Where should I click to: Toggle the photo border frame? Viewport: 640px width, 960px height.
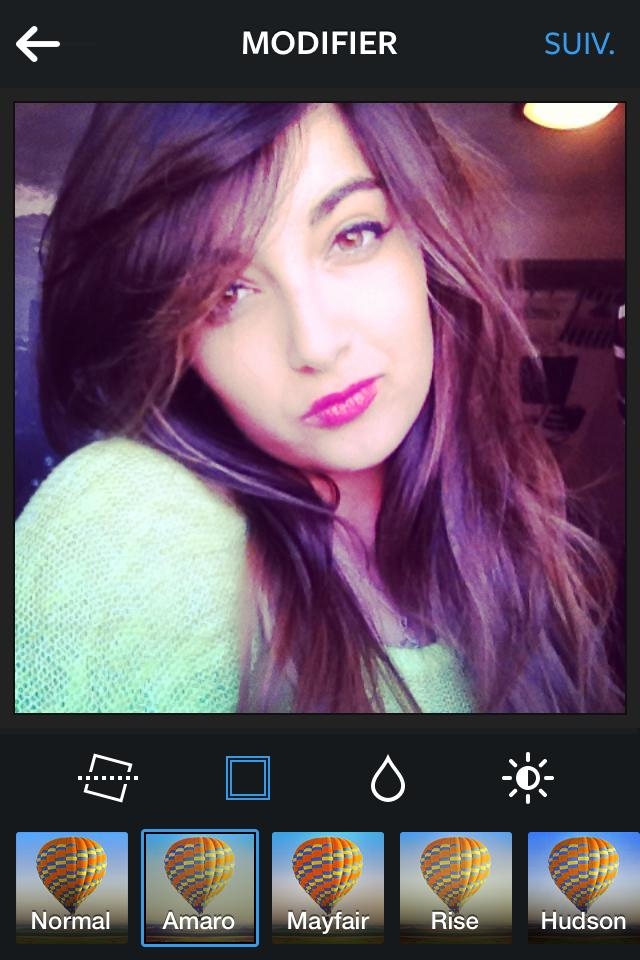[248, 778]
